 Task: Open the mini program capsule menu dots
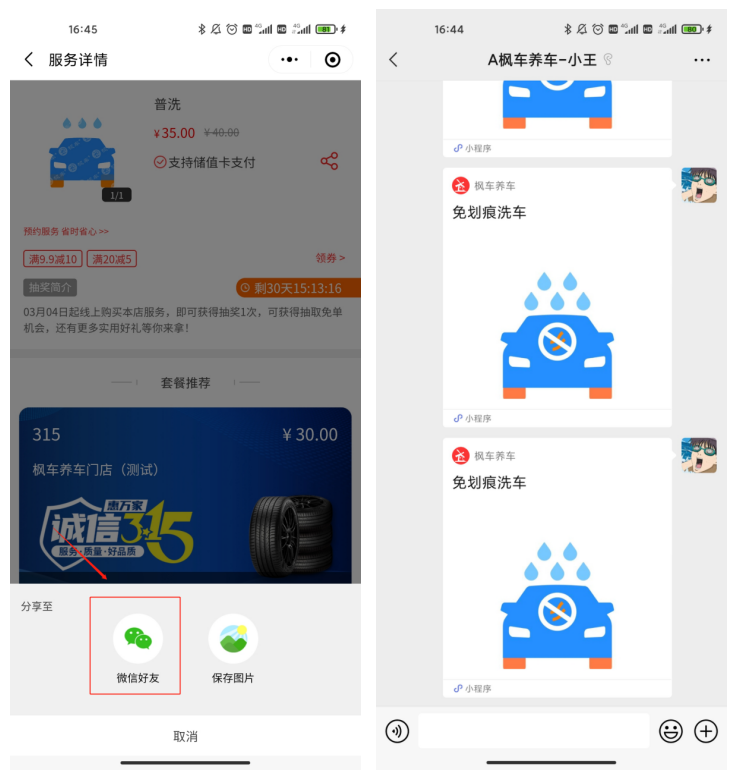(290, 60)
